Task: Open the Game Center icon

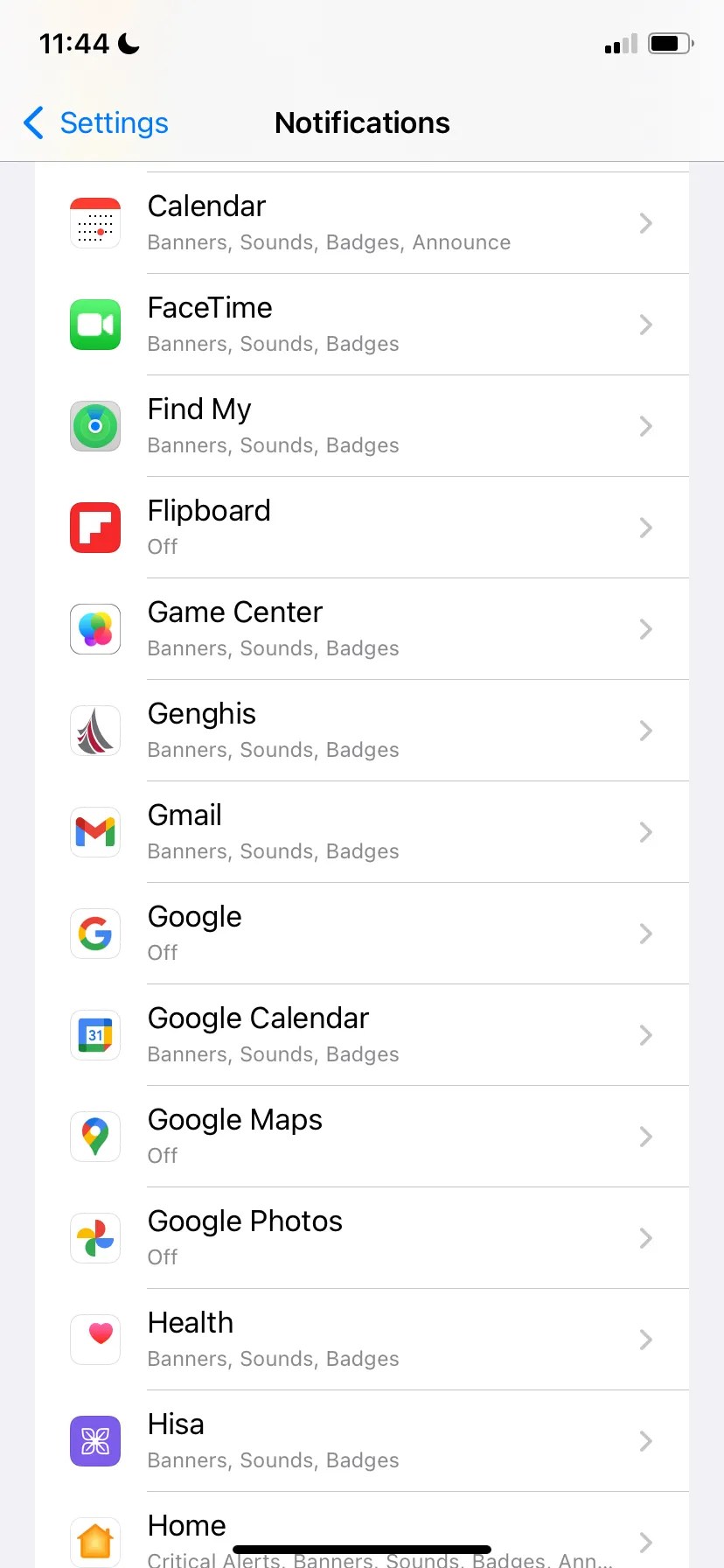Action: (94, 629)
